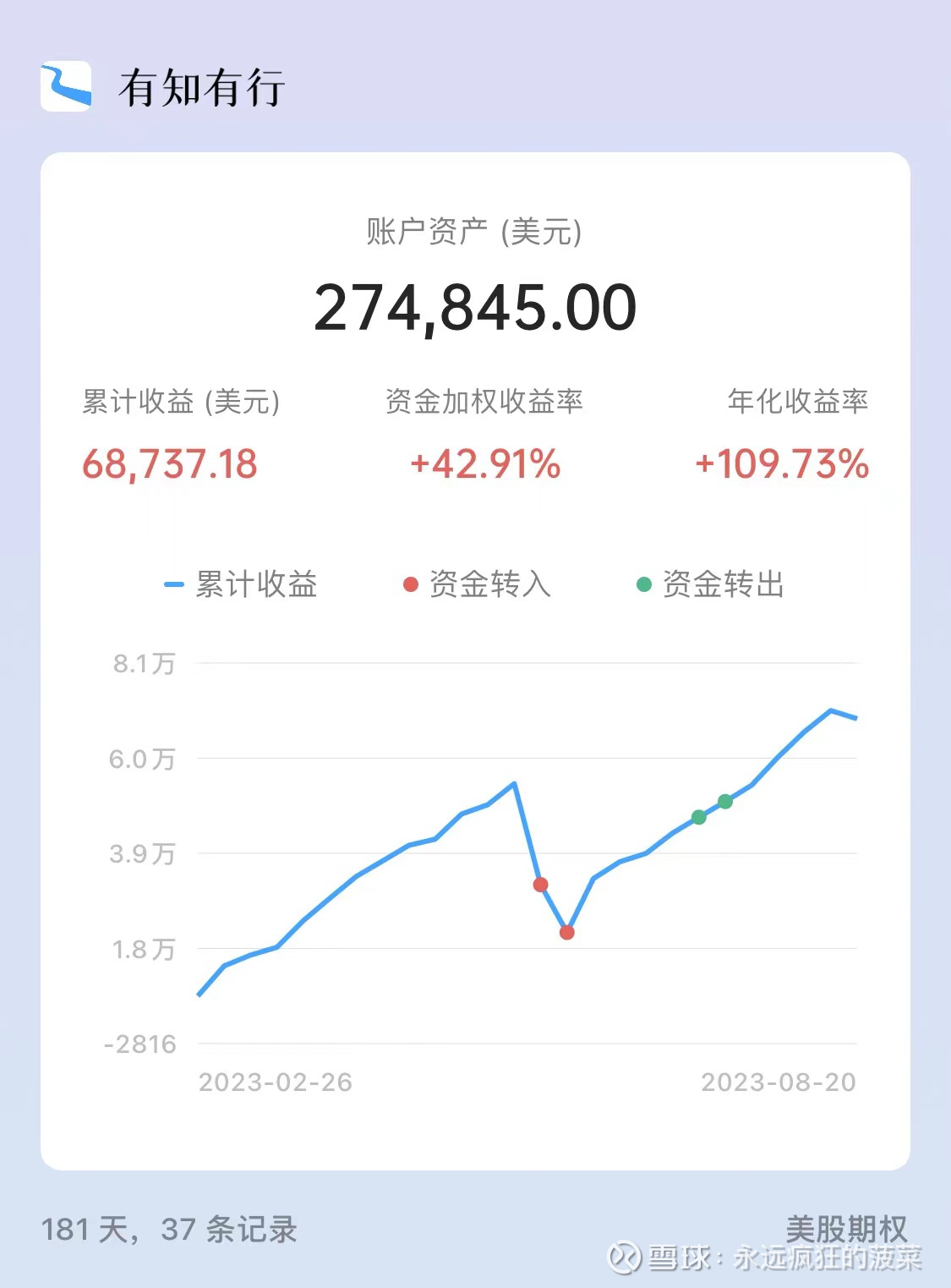Click the 8.1万 axis value on the chart
Screen dimensions: 951x1288
145,664
